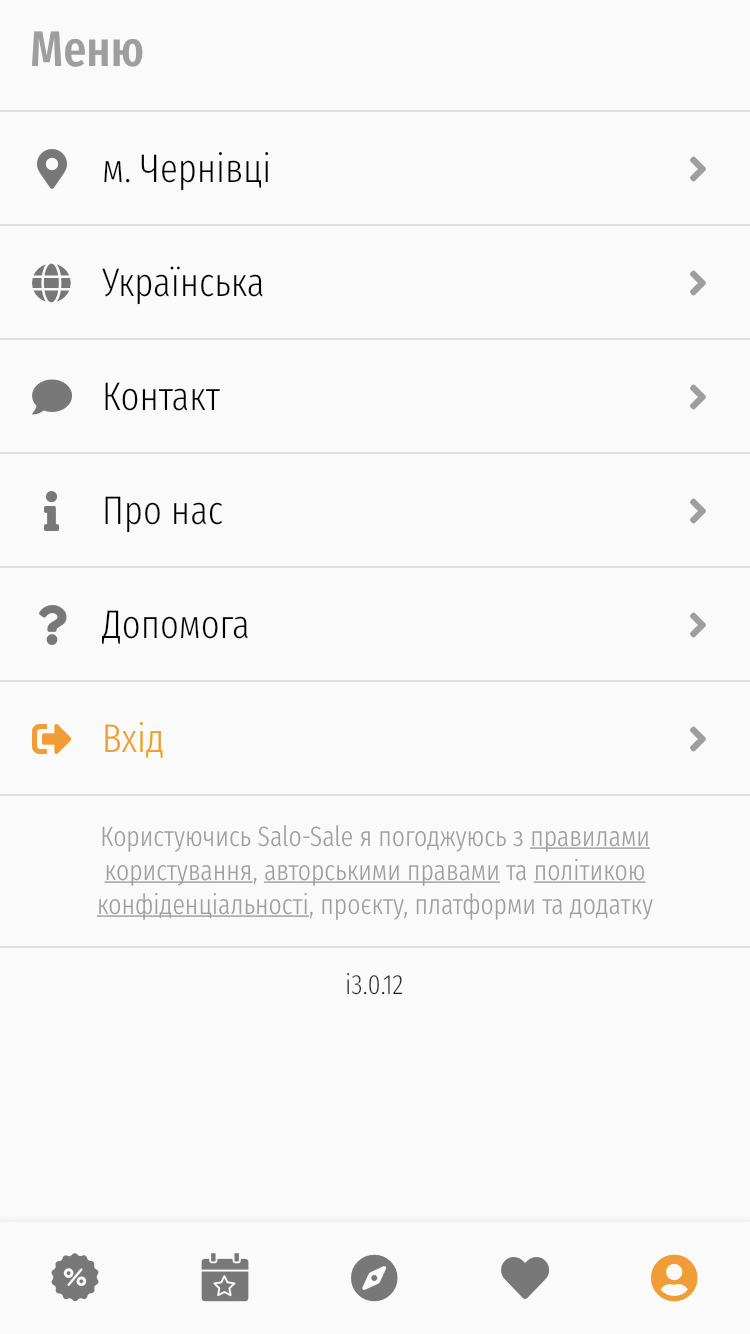This screenshot has height=1334, width=750.
Task: Open favorites via the heart icon
Action: (x=525, y=1277)
